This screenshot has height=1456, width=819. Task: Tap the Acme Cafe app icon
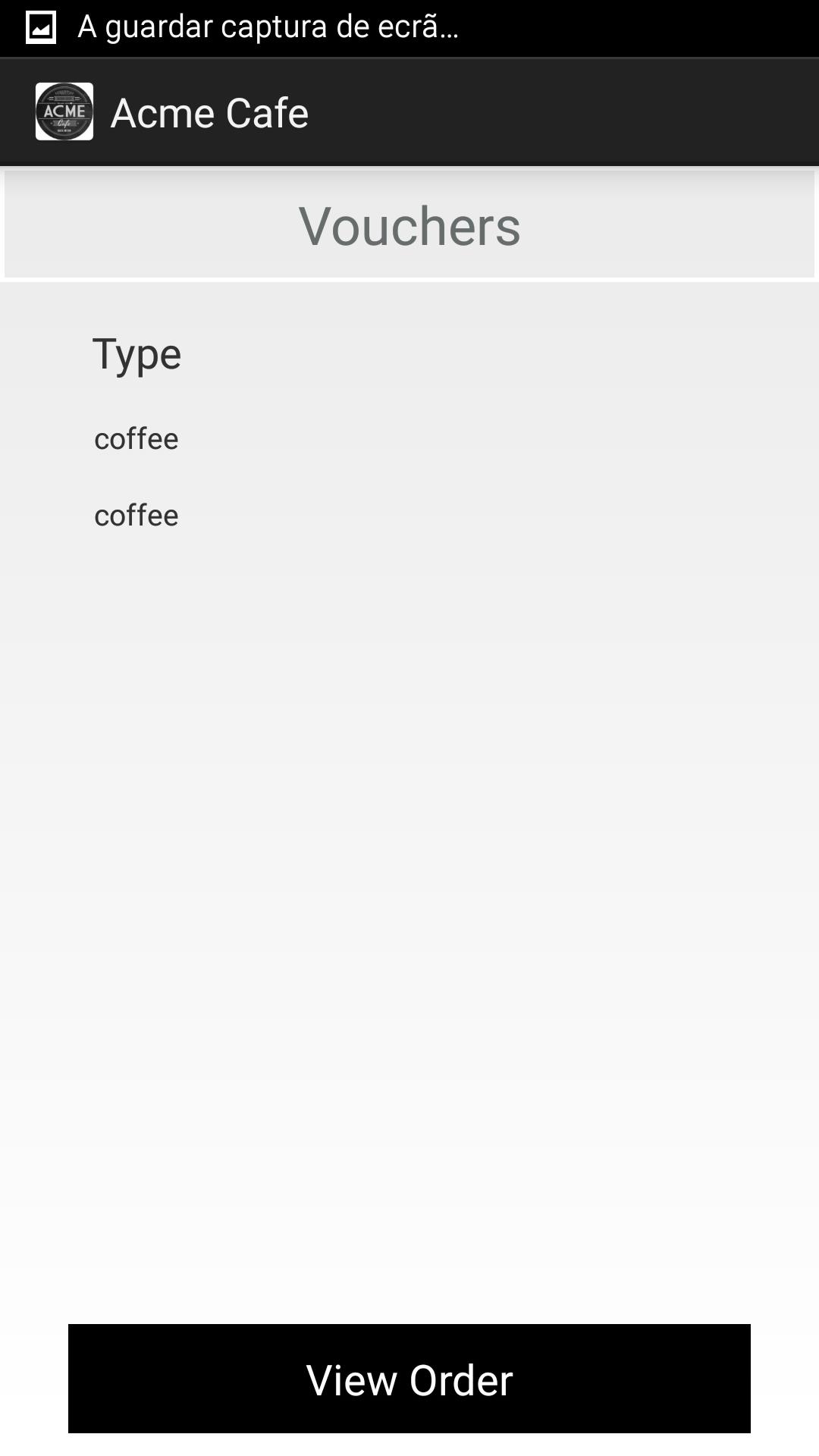pyautogui.click(x=64, y=111)
